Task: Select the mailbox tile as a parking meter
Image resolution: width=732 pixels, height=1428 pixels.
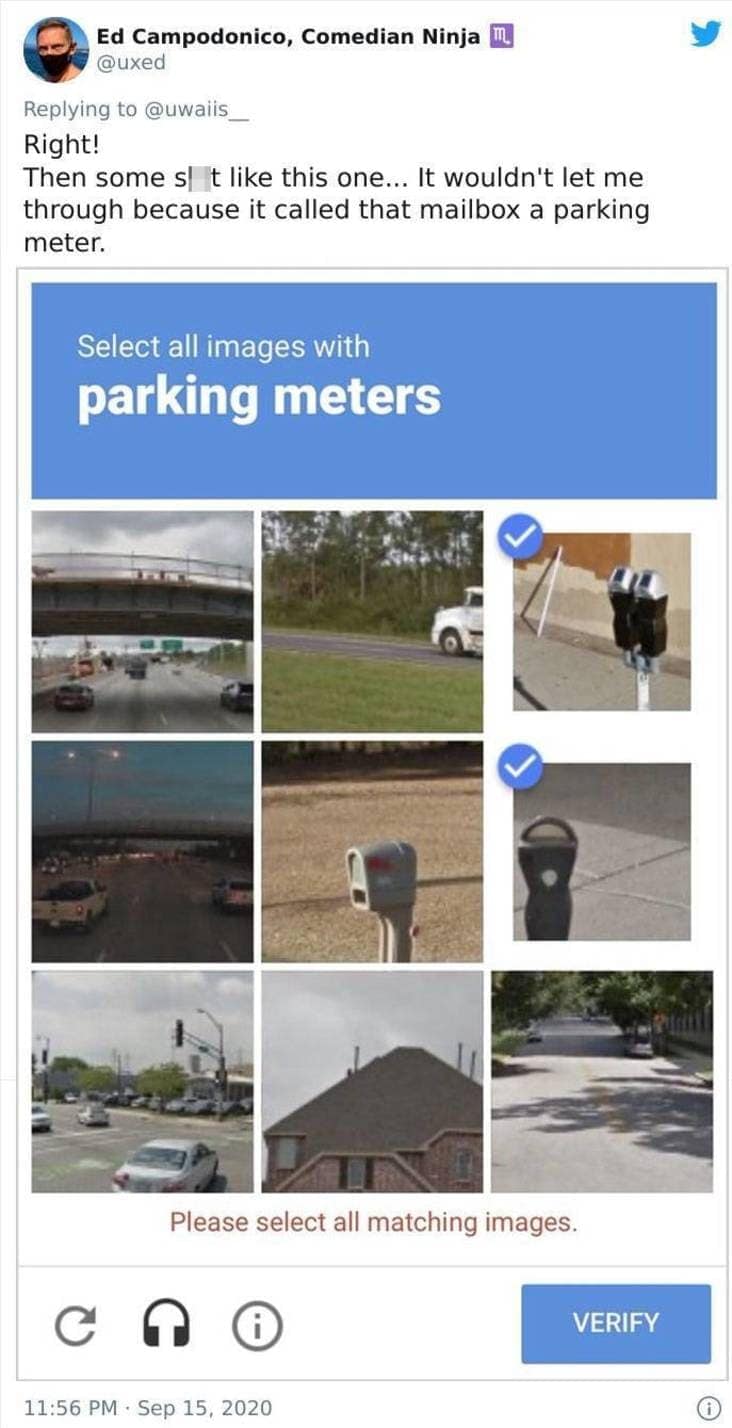Action: click(x=372, y=850)
